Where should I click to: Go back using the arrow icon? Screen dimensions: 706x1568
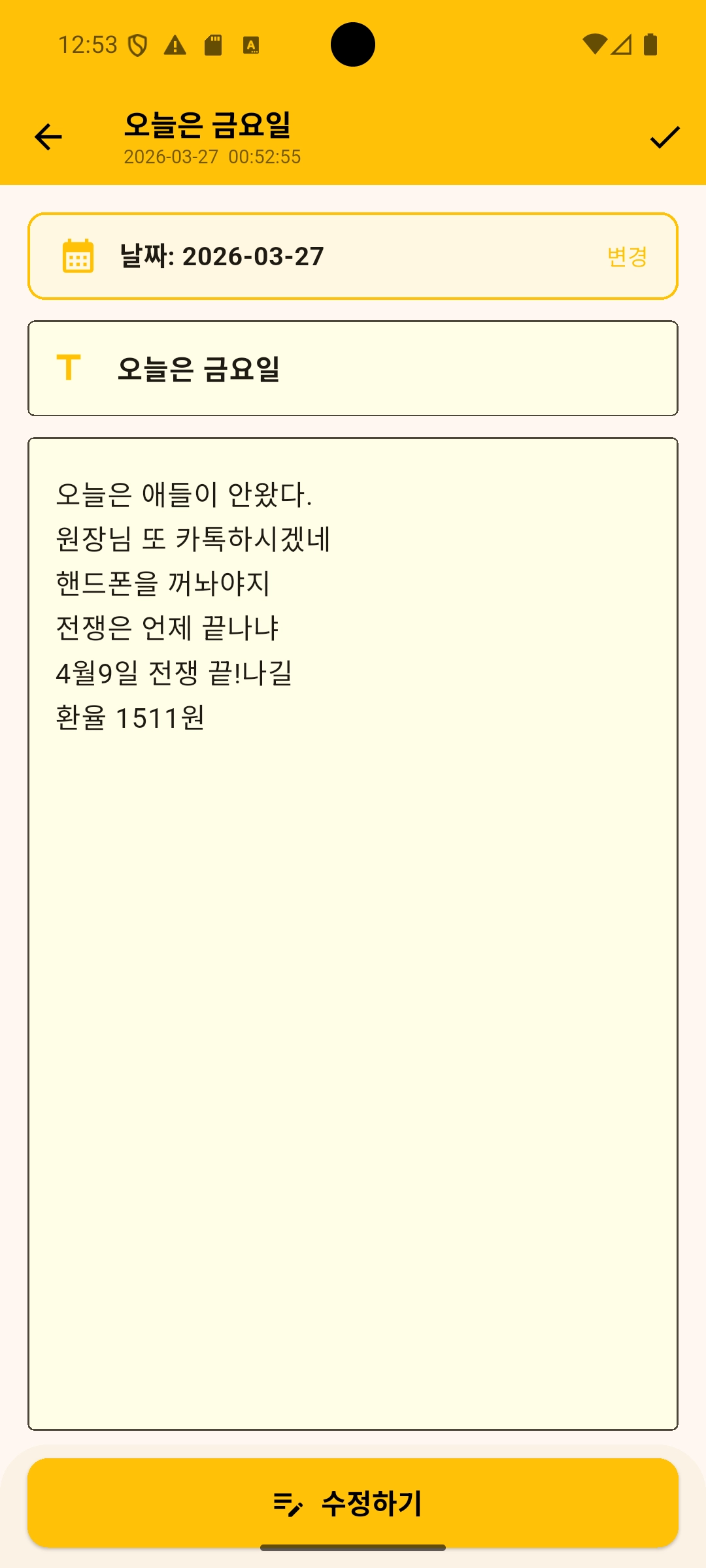48,137
